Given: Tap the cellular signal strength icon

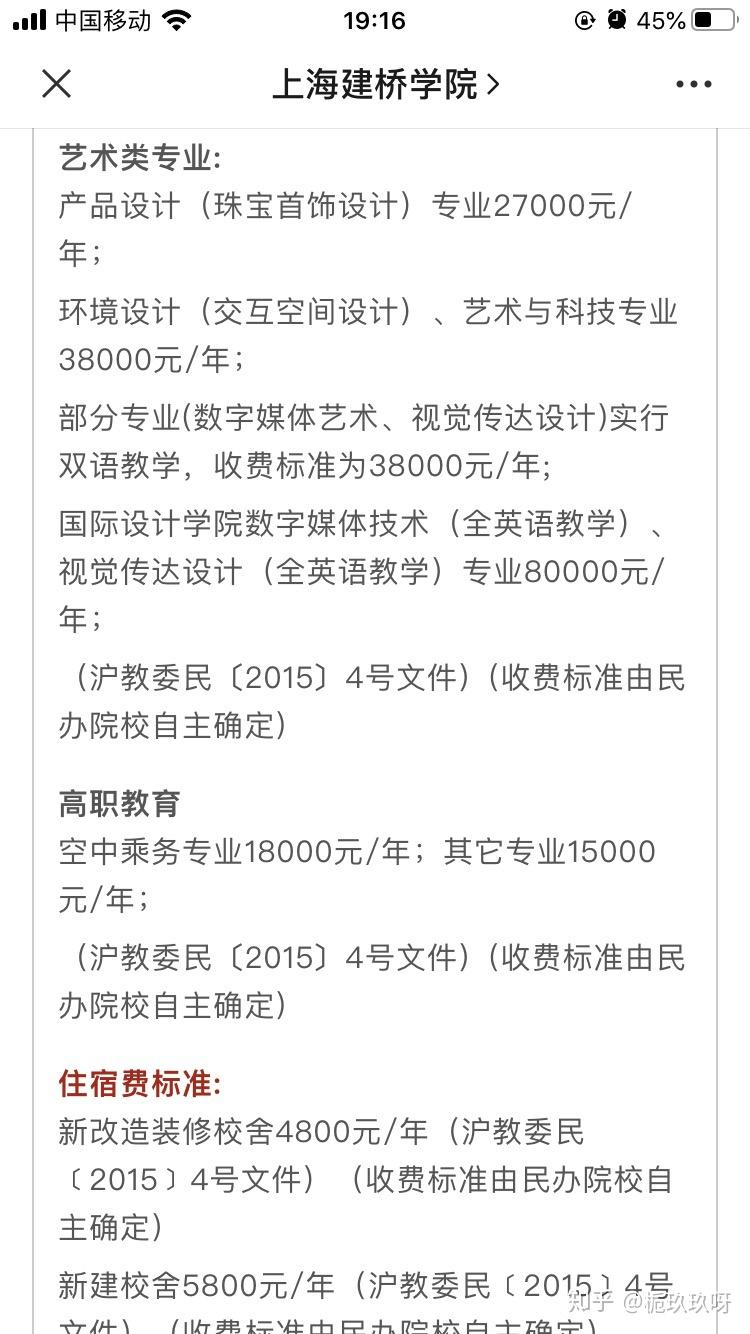Looking at the screenshot, I should point(26,18).
